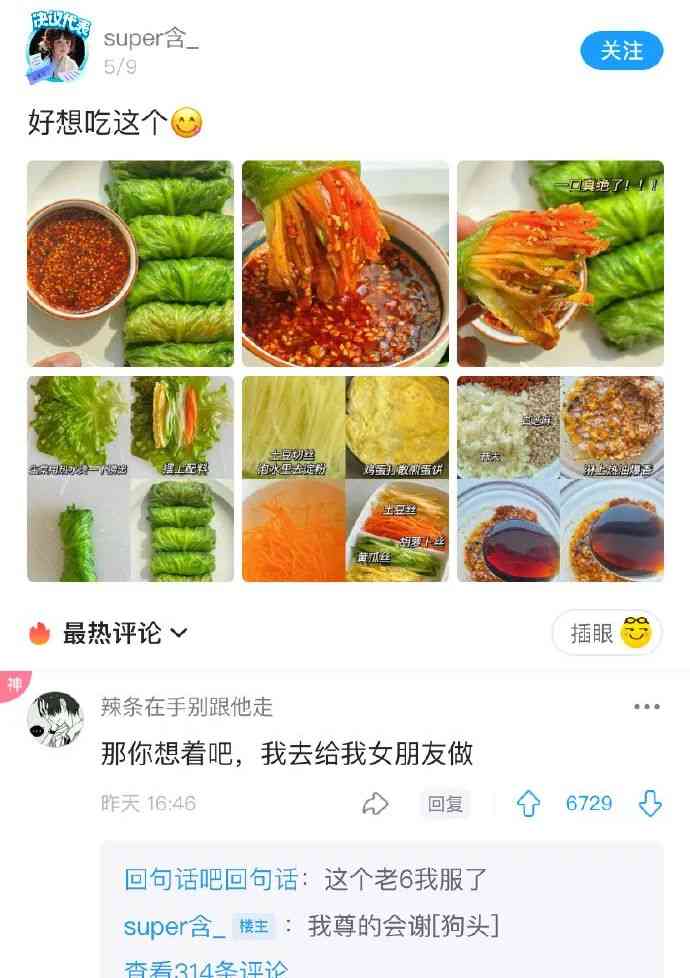Follow super含_ with the 关注 button
This screenshot has width=690, height=978.
click(x=621, y=51)
